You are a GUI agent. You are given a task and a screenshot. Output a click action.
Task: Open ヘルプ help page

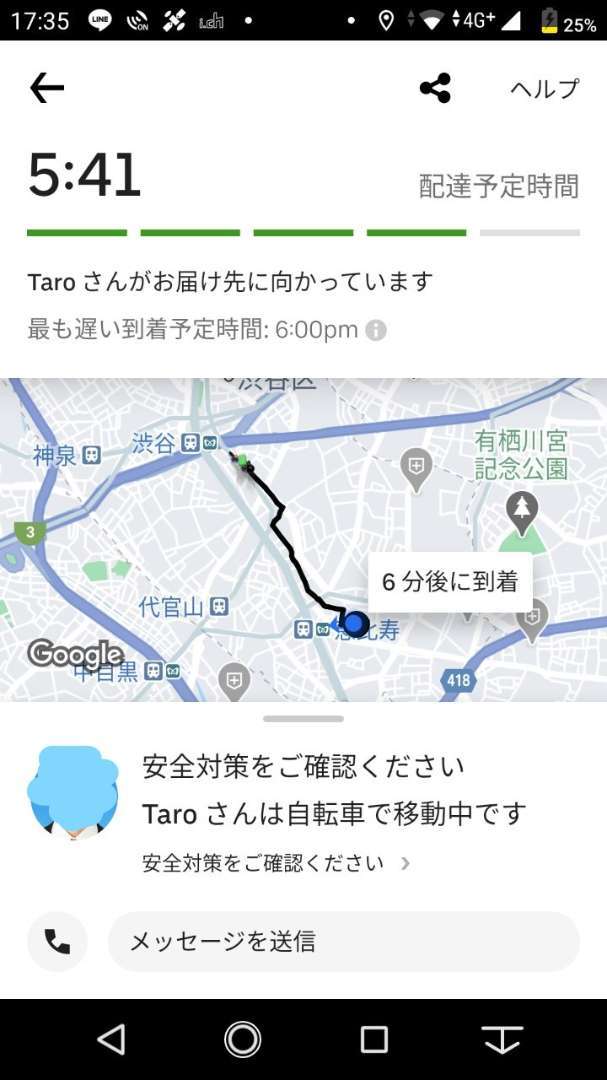(x=544, y=88)
